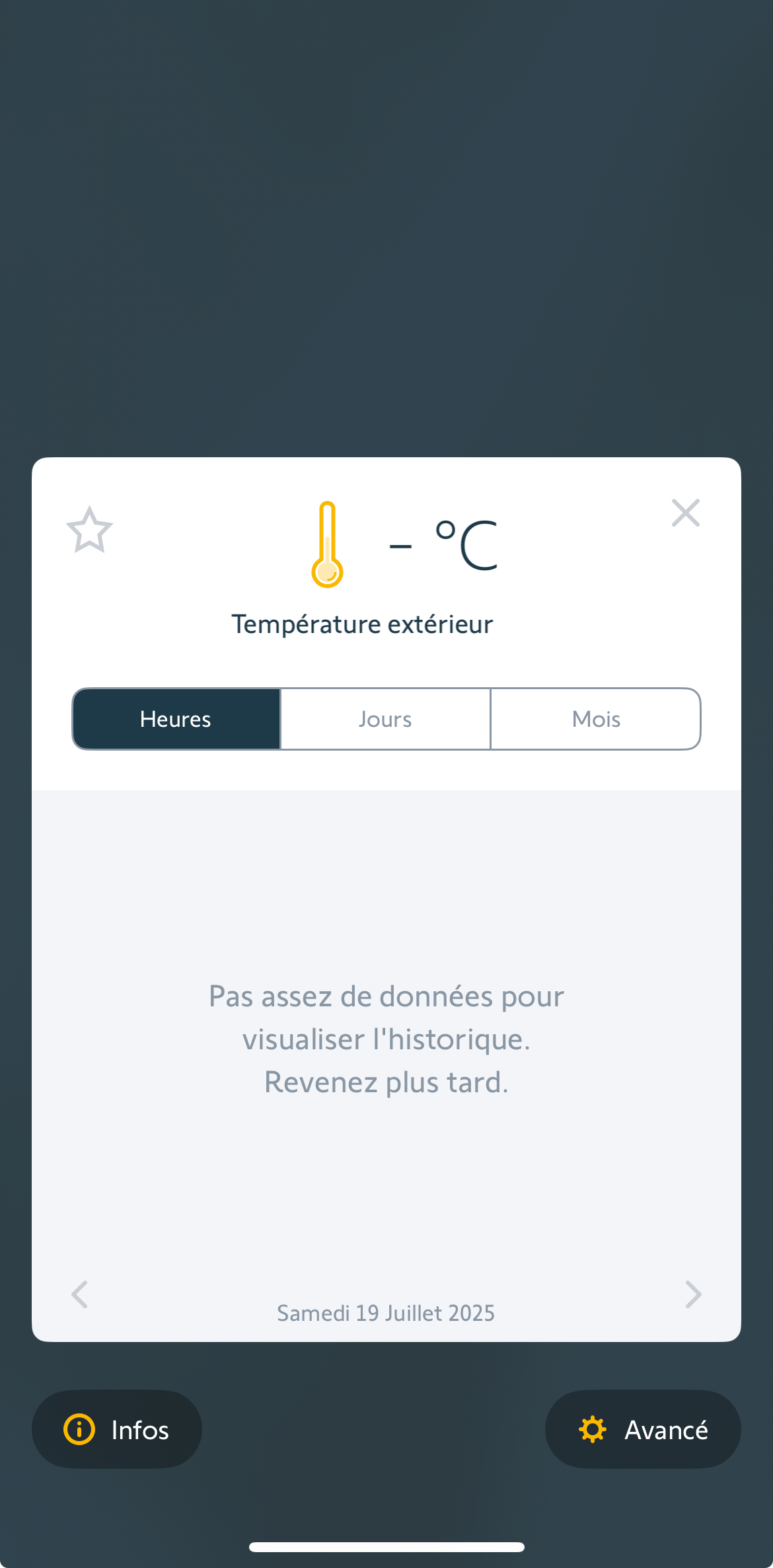Mark Température extérieur as favorite with the star

point(90,530)
